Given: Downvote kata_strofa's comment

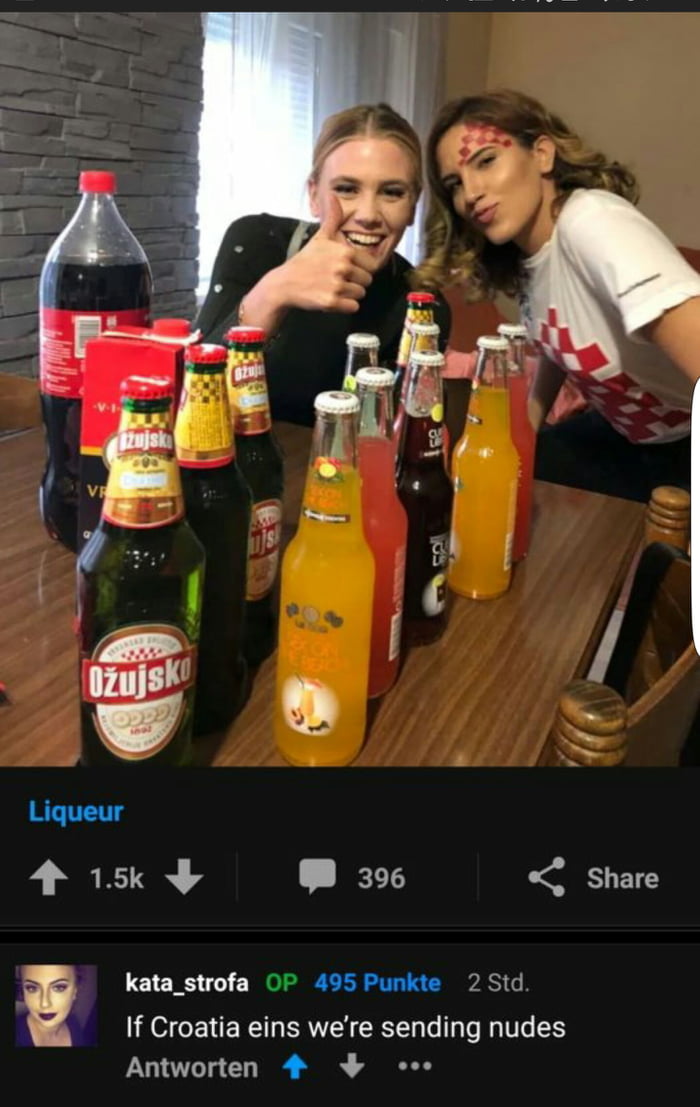Looking at the screenshot, I should 351,1068.
